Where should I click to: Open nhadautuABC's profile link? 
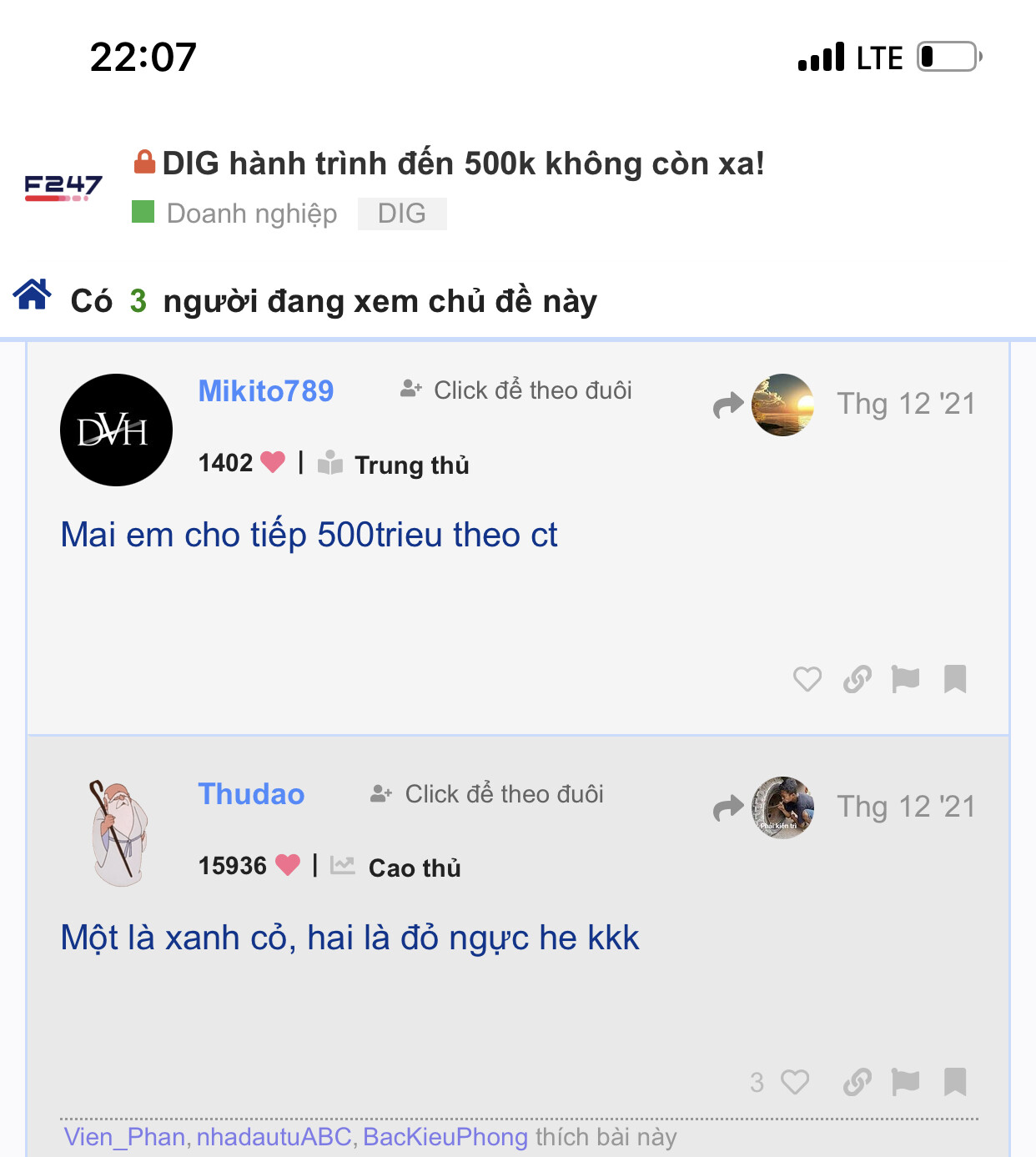click(274, 1137)
